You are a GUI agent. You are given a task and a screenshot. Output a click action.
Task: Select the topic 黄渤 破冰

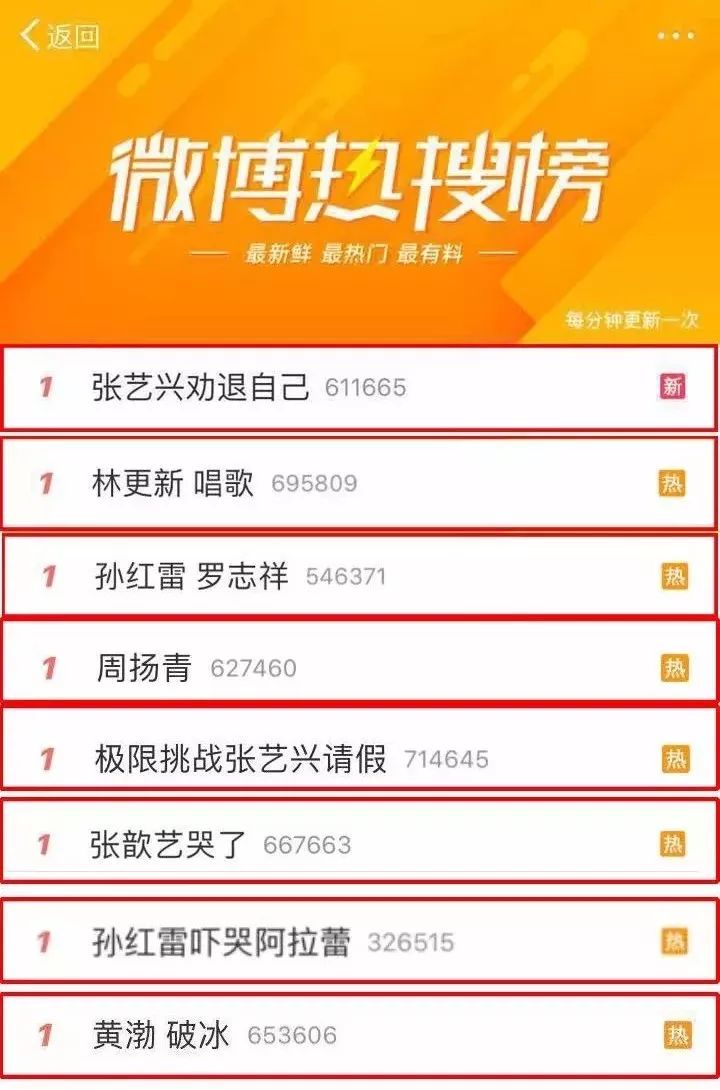coord(161,1035)
